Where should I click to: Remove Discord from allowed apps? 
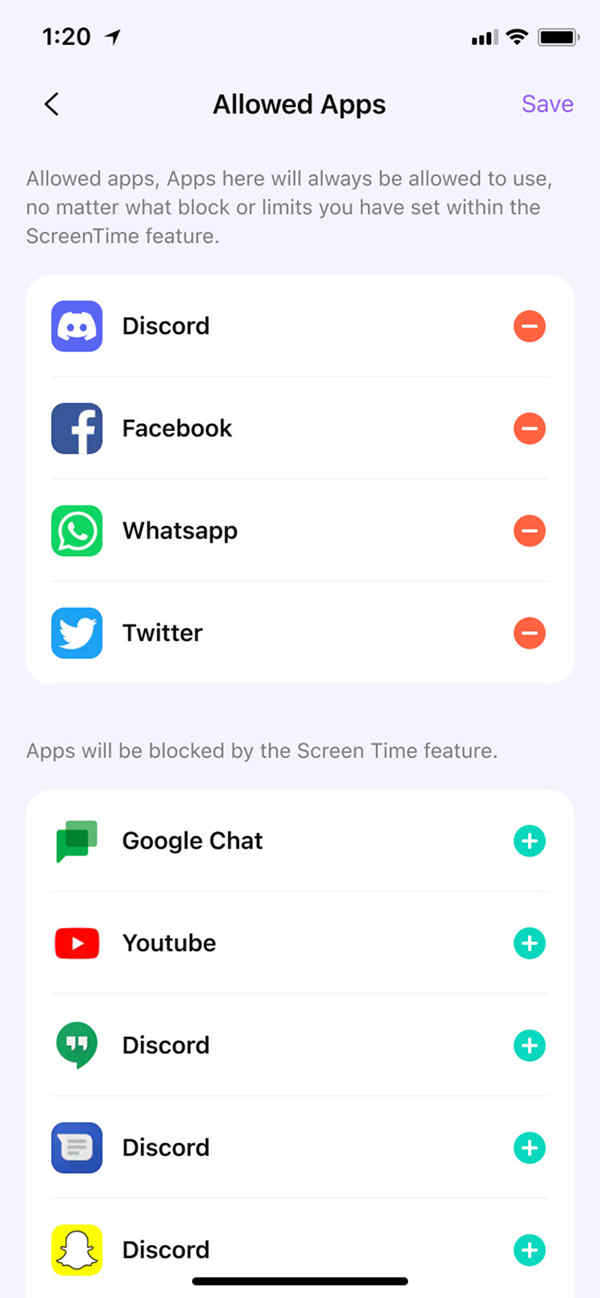coord(530,326)
